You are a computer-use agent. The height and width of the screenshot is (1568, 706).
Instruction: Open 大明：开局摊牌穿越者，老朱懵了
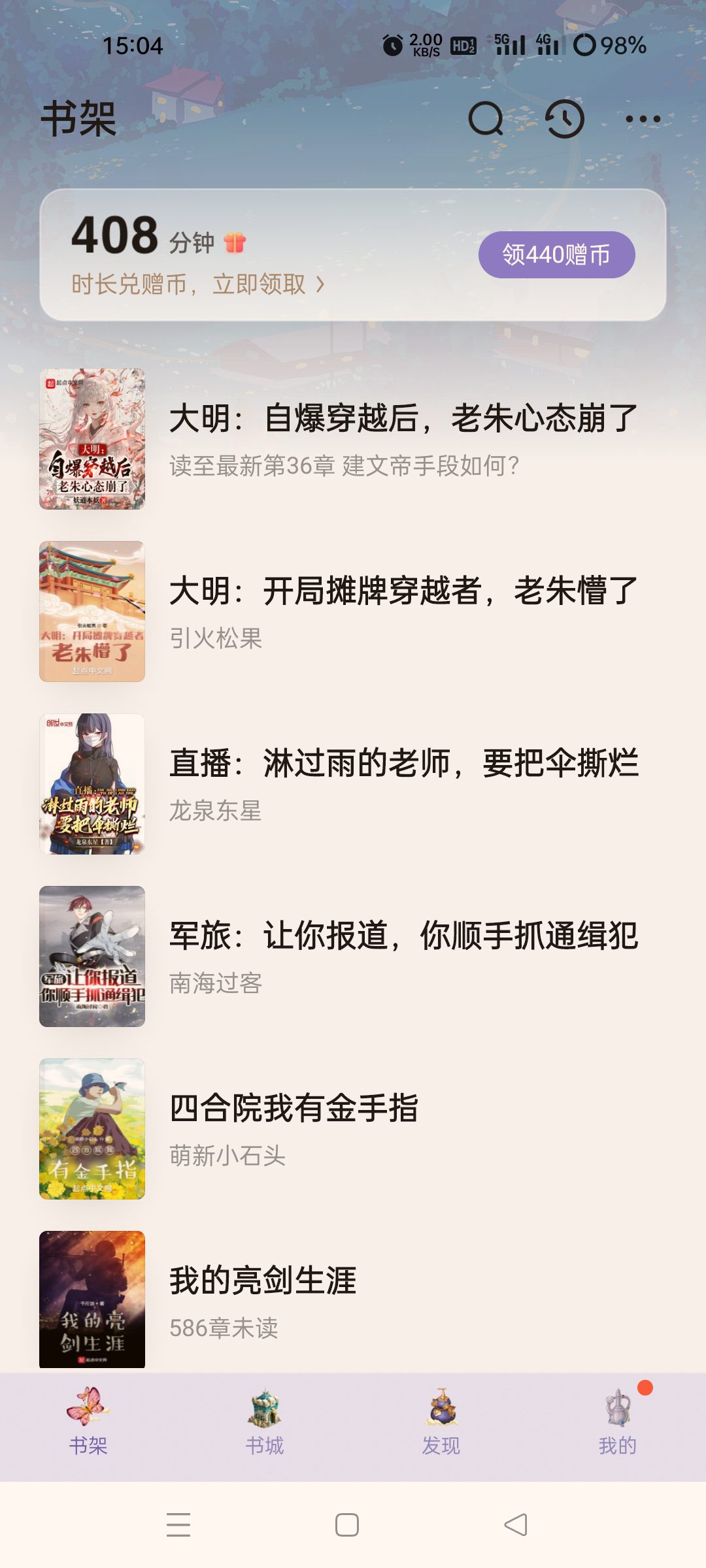pos(403,591)
